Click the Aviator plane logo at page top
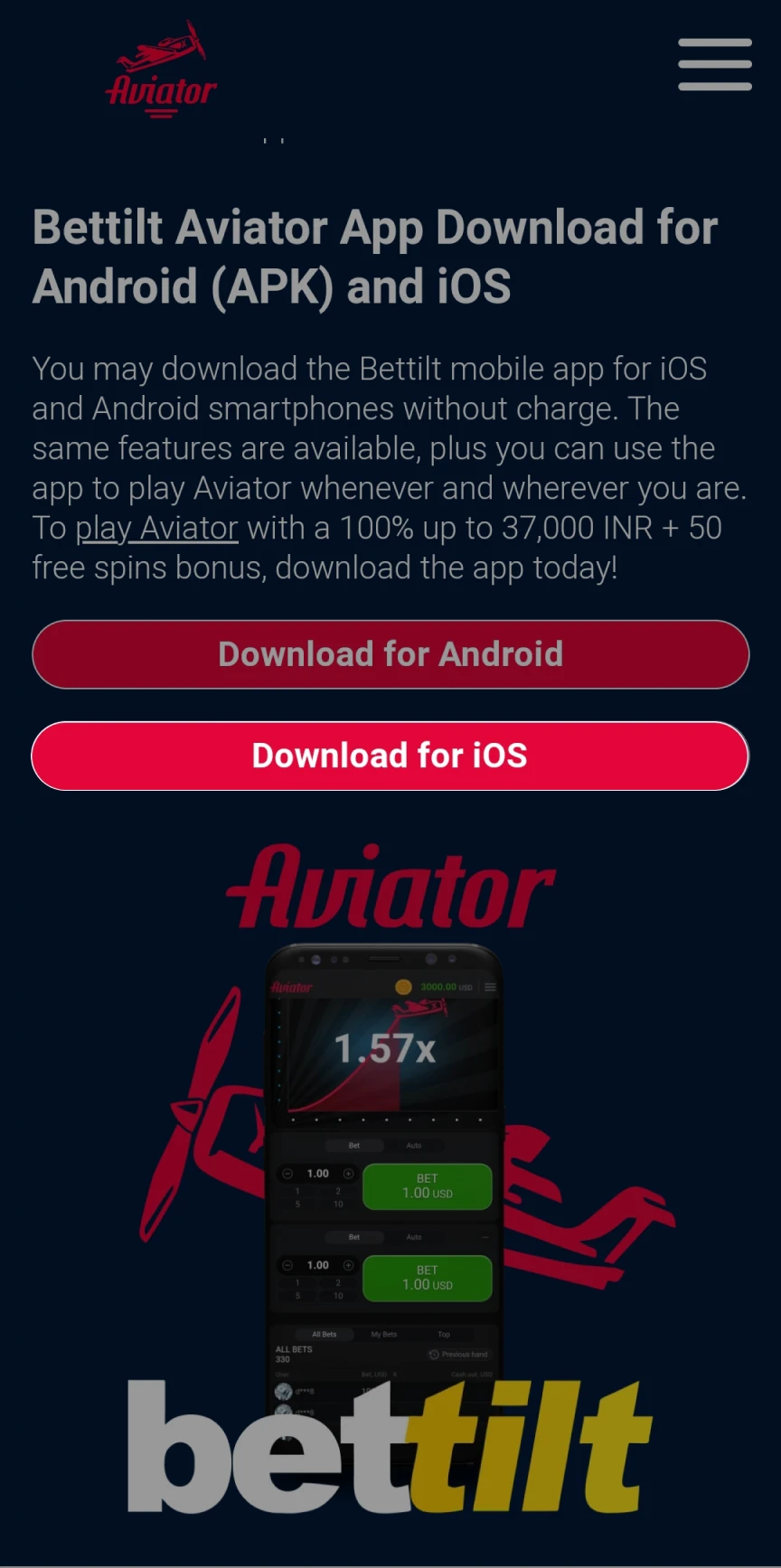The height and width of the screenshot is (1568, 781). pyautogui.click(x=161, y=70)
